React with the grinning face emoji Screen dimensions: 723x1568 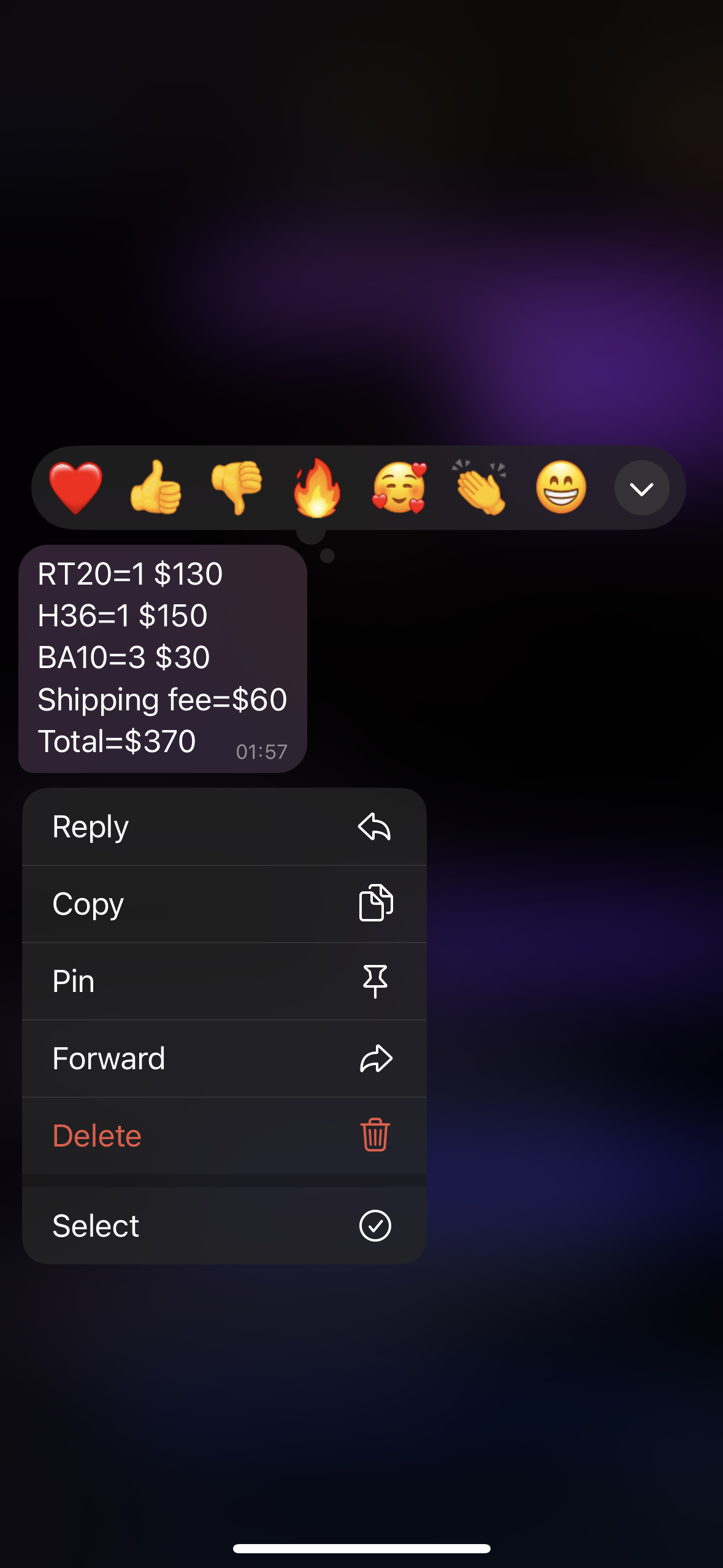pos(560,488)
